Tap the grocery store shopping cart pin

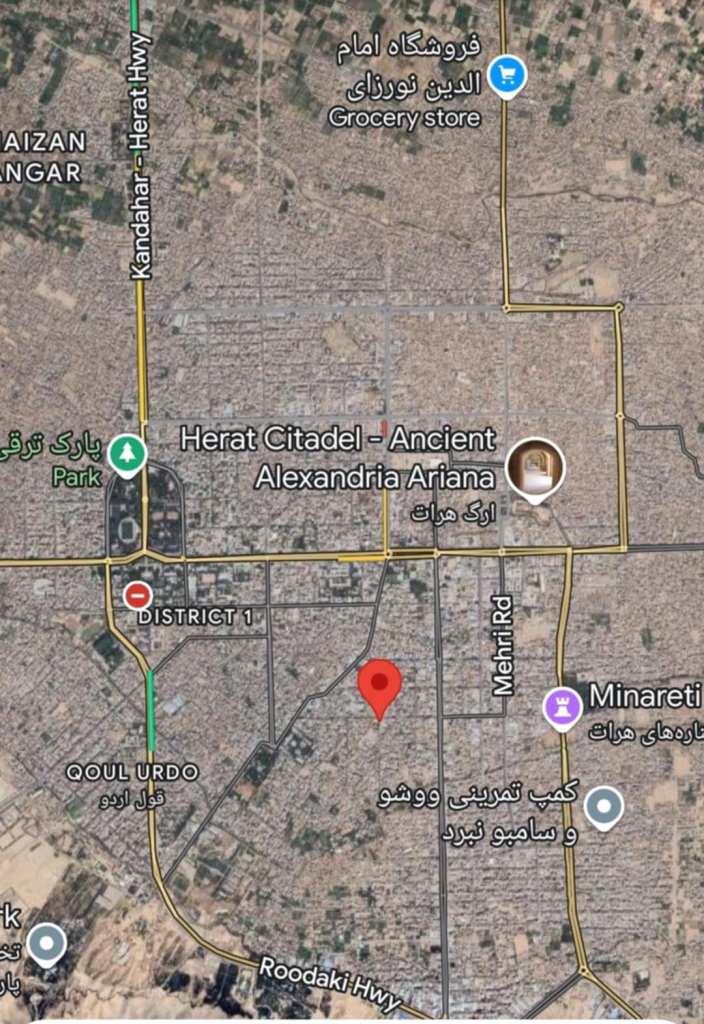[507, 75]
